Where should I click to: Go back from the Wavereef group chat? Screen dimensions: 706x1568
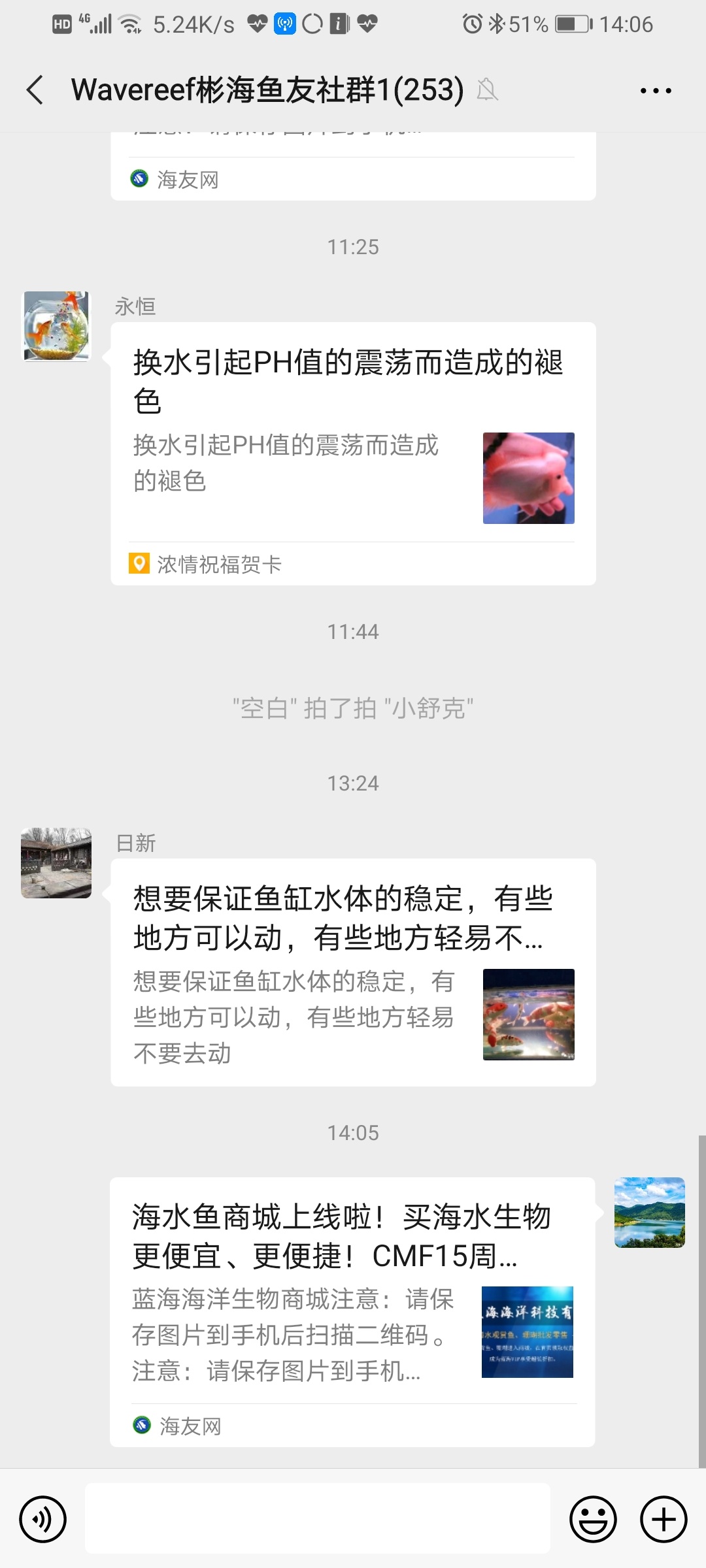click(x=35, y=90)
